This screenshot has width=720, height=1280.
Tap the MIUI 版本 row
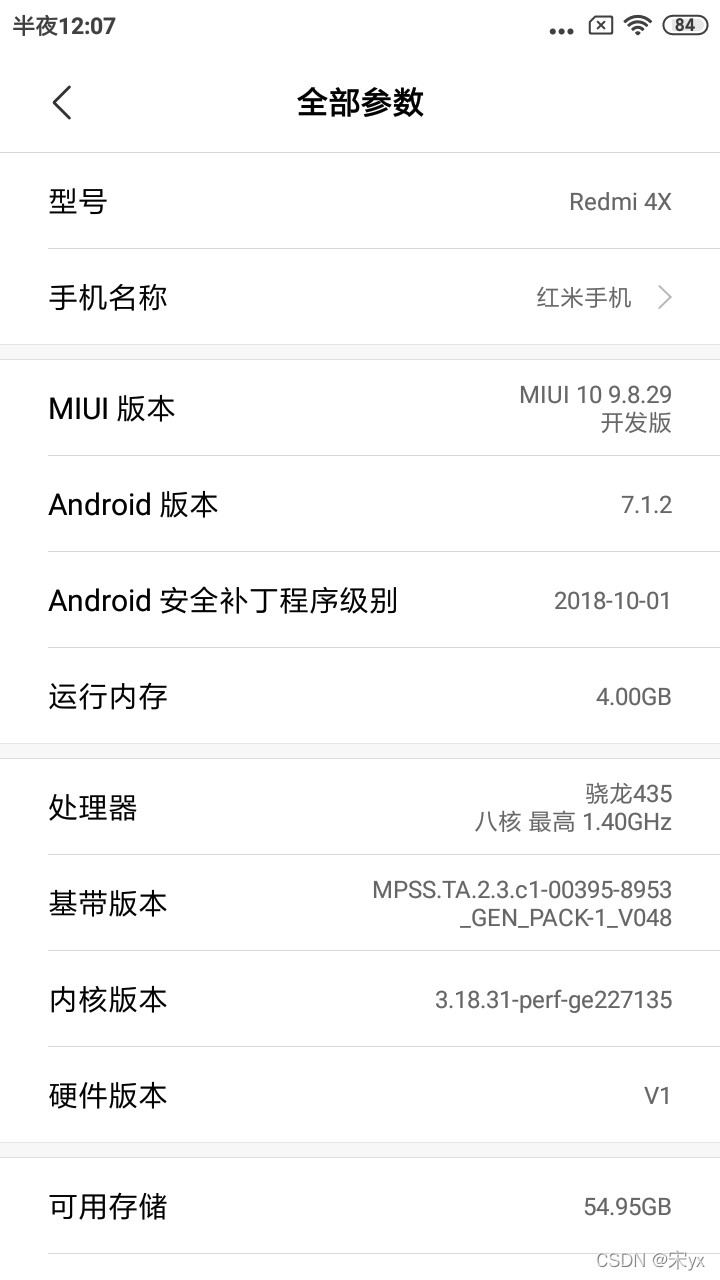coord(360,408)
